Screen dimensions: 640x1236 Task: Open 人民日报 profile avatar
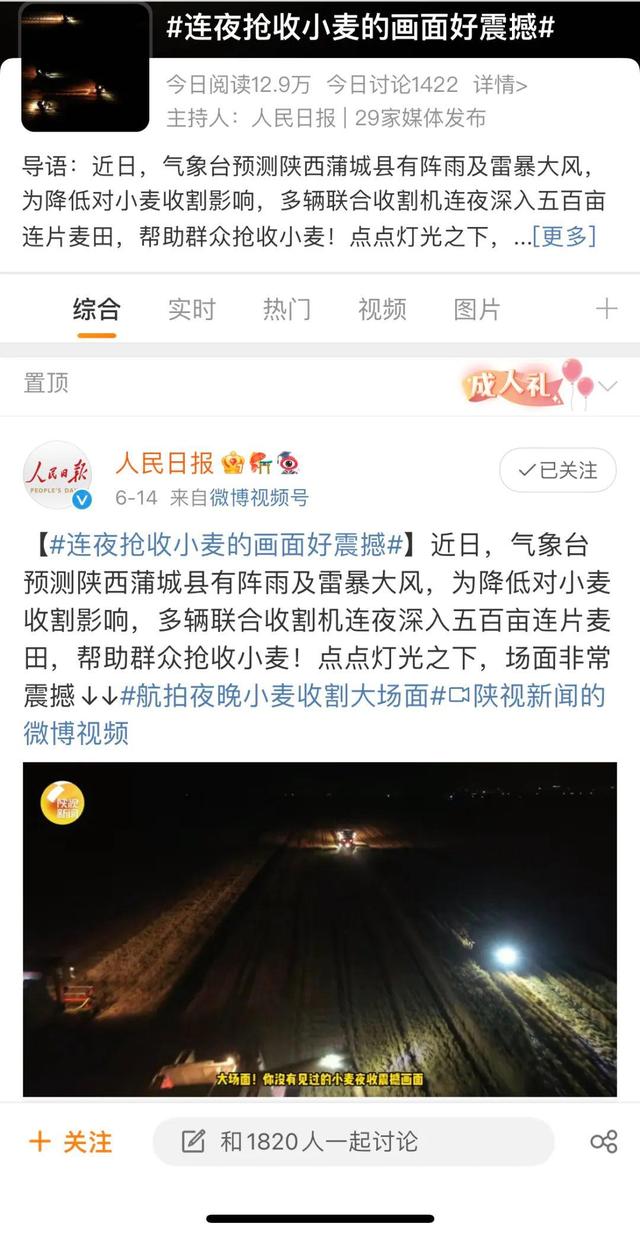[x=58, y=476]
